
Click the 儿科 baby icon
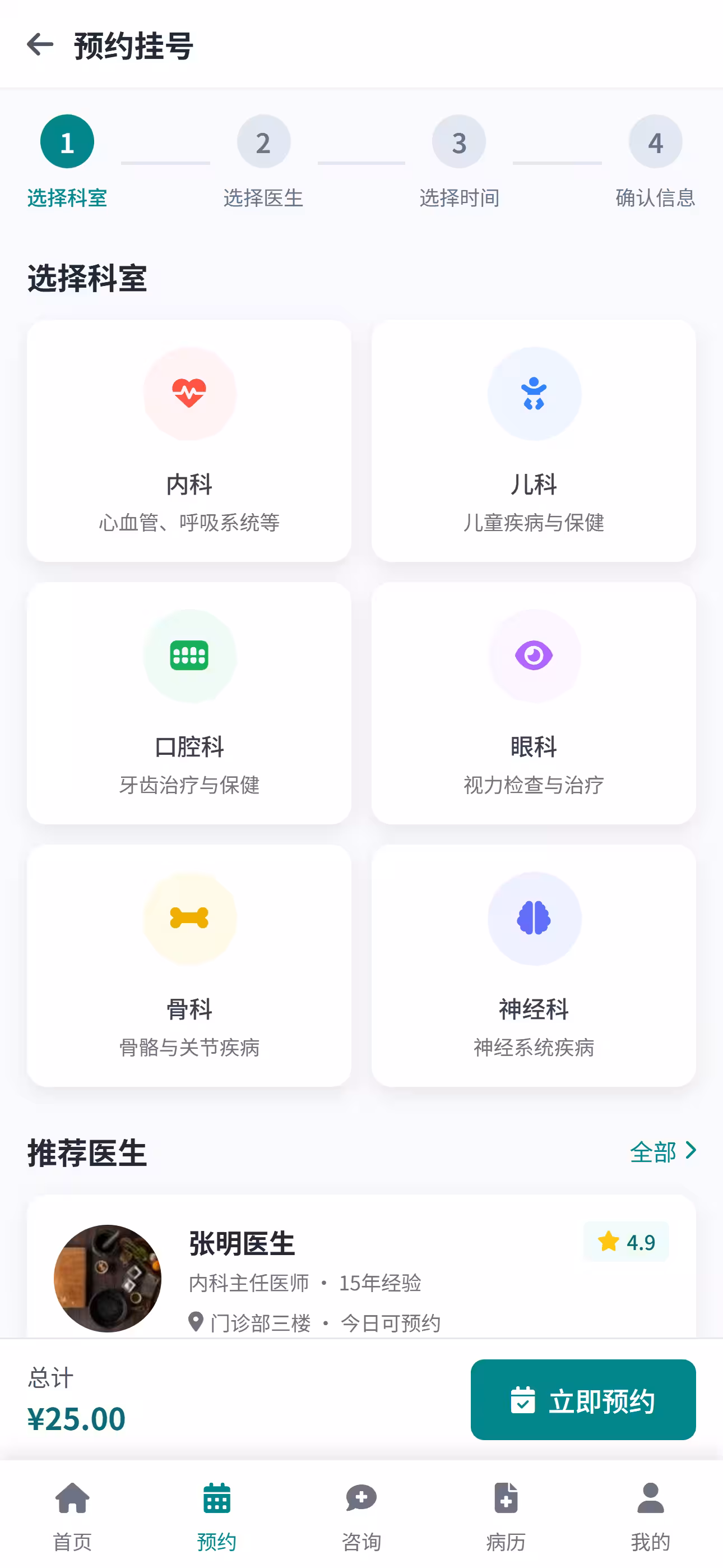point(534,393)
